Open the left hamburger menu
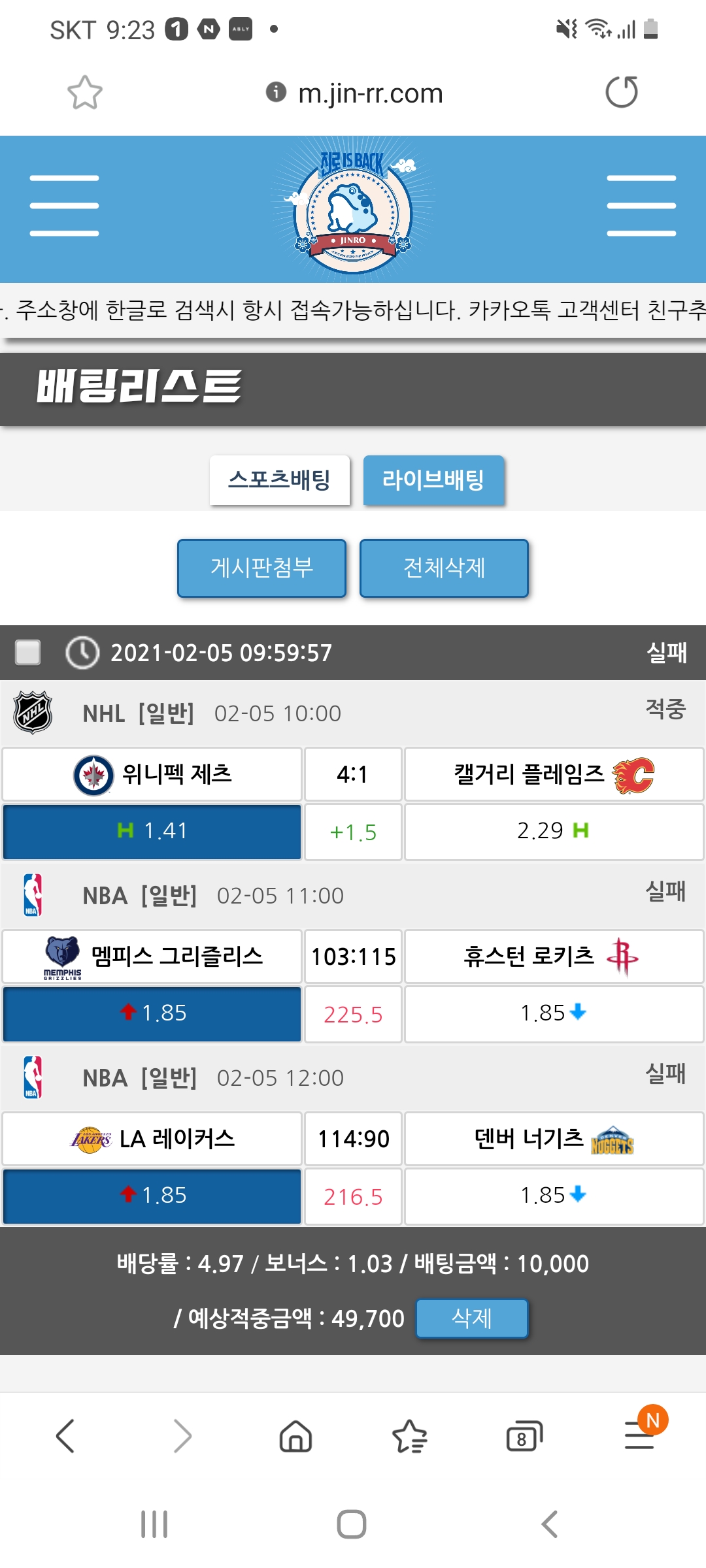This screenshot has width=706, height=1568. point(64,205)
